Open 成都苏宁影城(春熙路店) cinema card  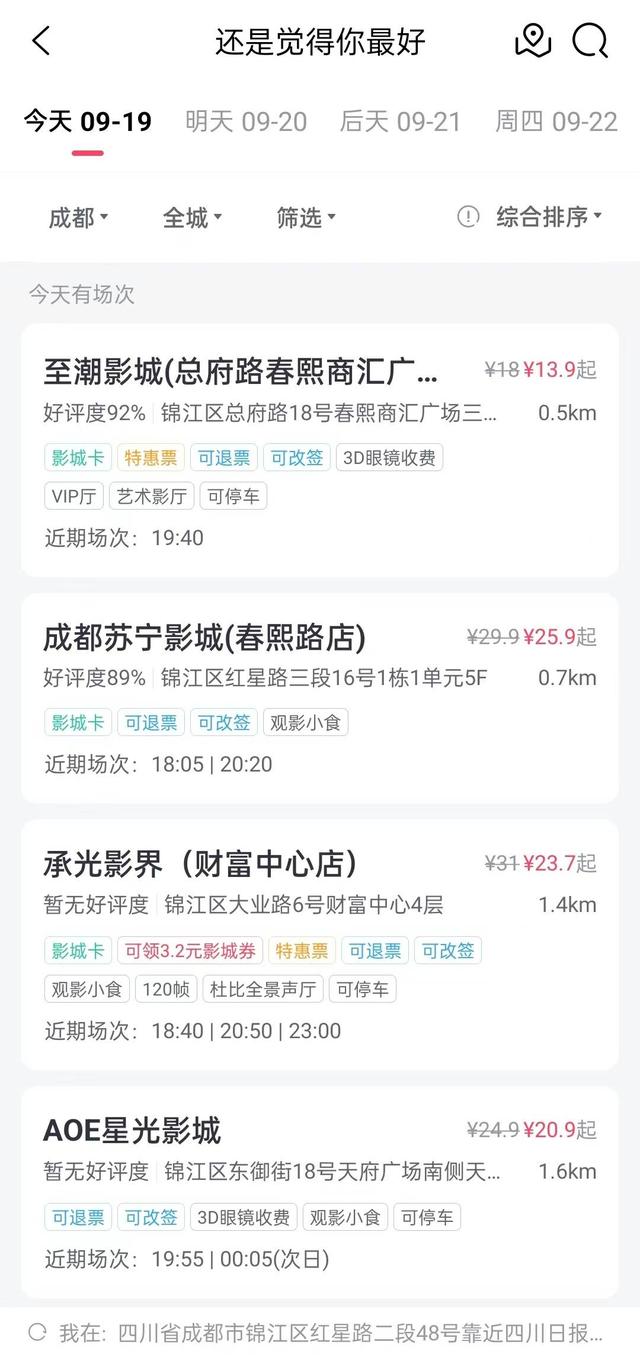pyautogui.click(x=320, y=698)
